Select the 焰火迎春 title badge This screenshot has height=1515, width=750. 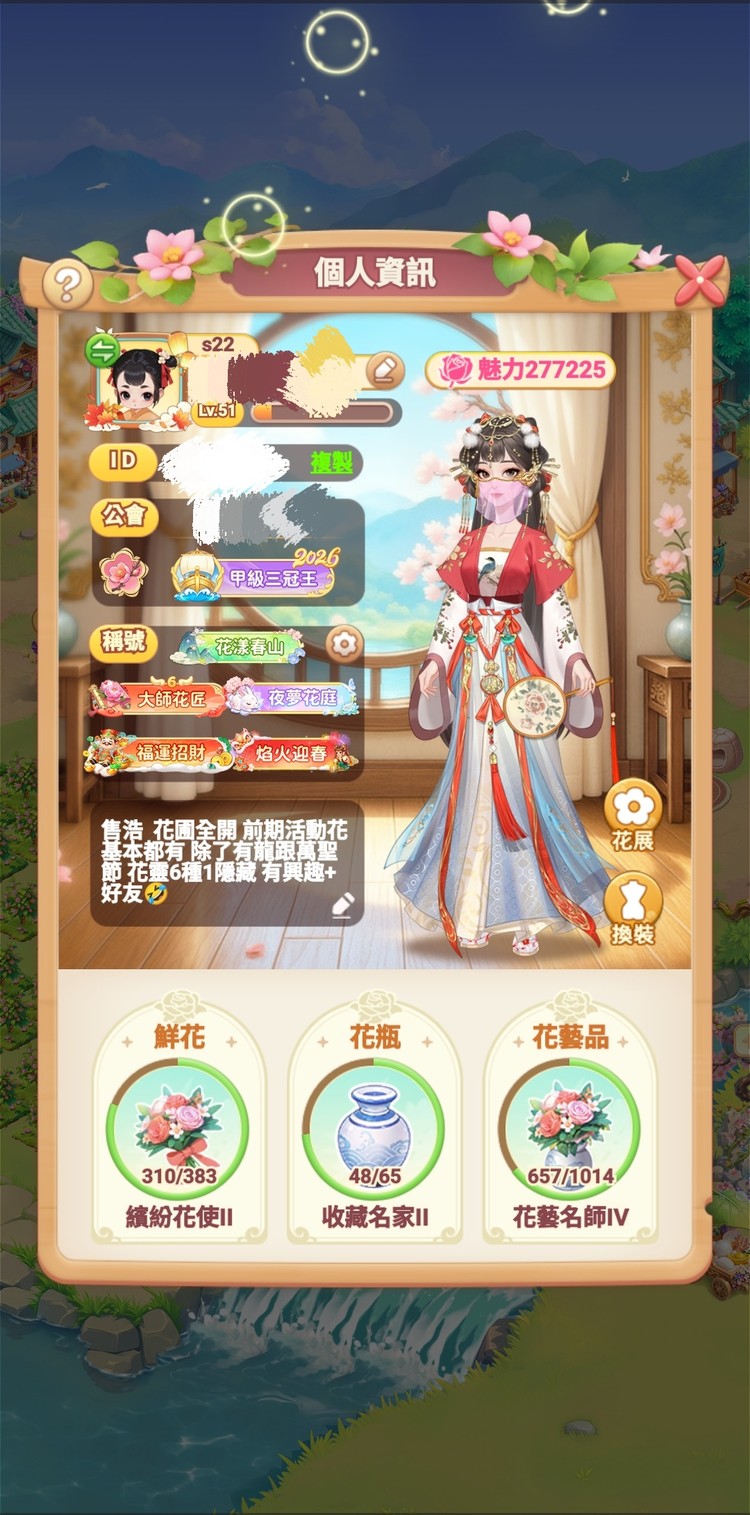point(293,752)
